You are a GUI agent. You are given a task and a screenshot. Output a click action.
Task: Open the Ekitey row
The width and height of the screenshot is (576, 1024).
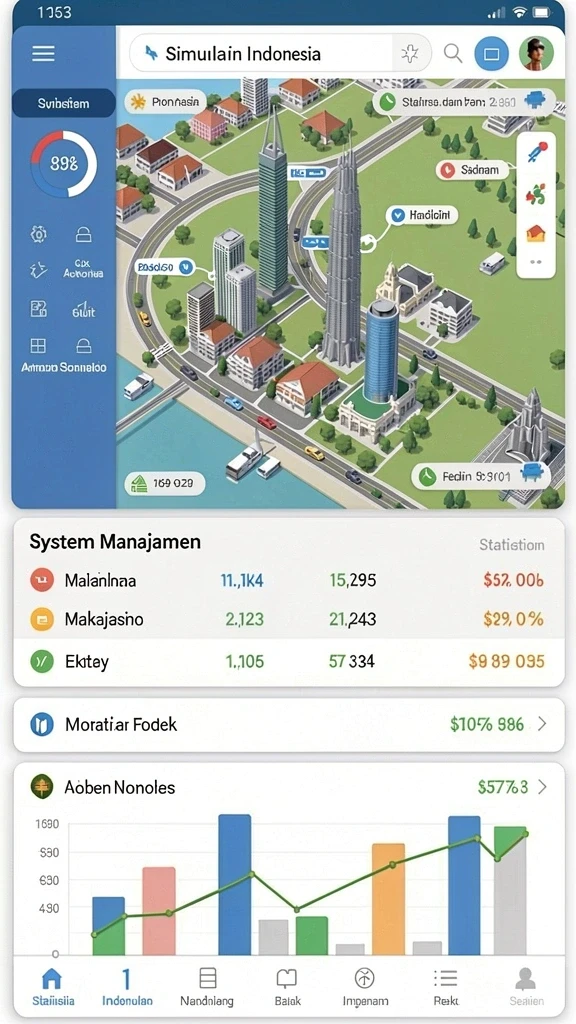pos(288,662)
